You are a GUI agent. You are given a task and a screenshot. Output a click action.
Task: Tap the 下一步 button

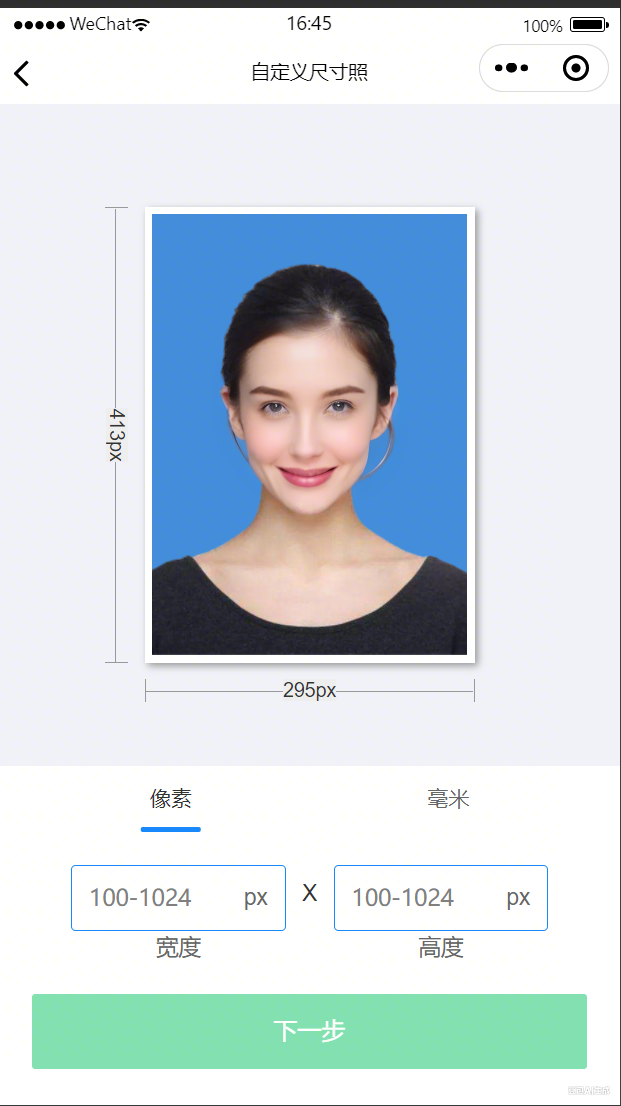pyautogui.click(x=309, y=1031)
